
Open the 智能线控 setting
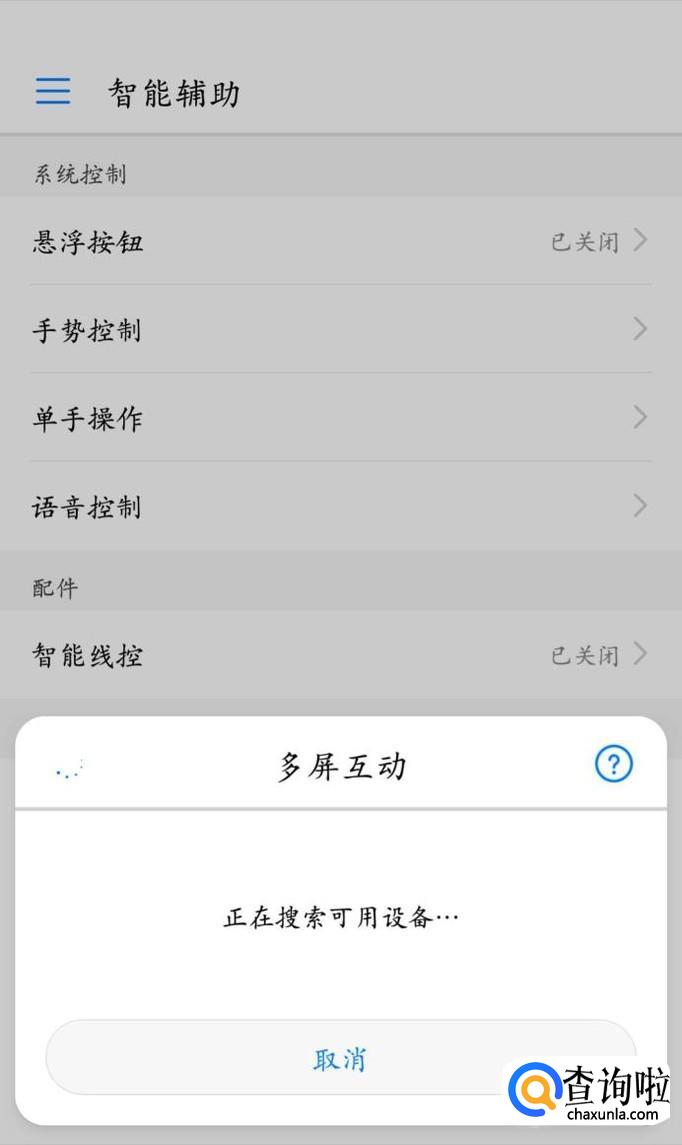point(340,655)
